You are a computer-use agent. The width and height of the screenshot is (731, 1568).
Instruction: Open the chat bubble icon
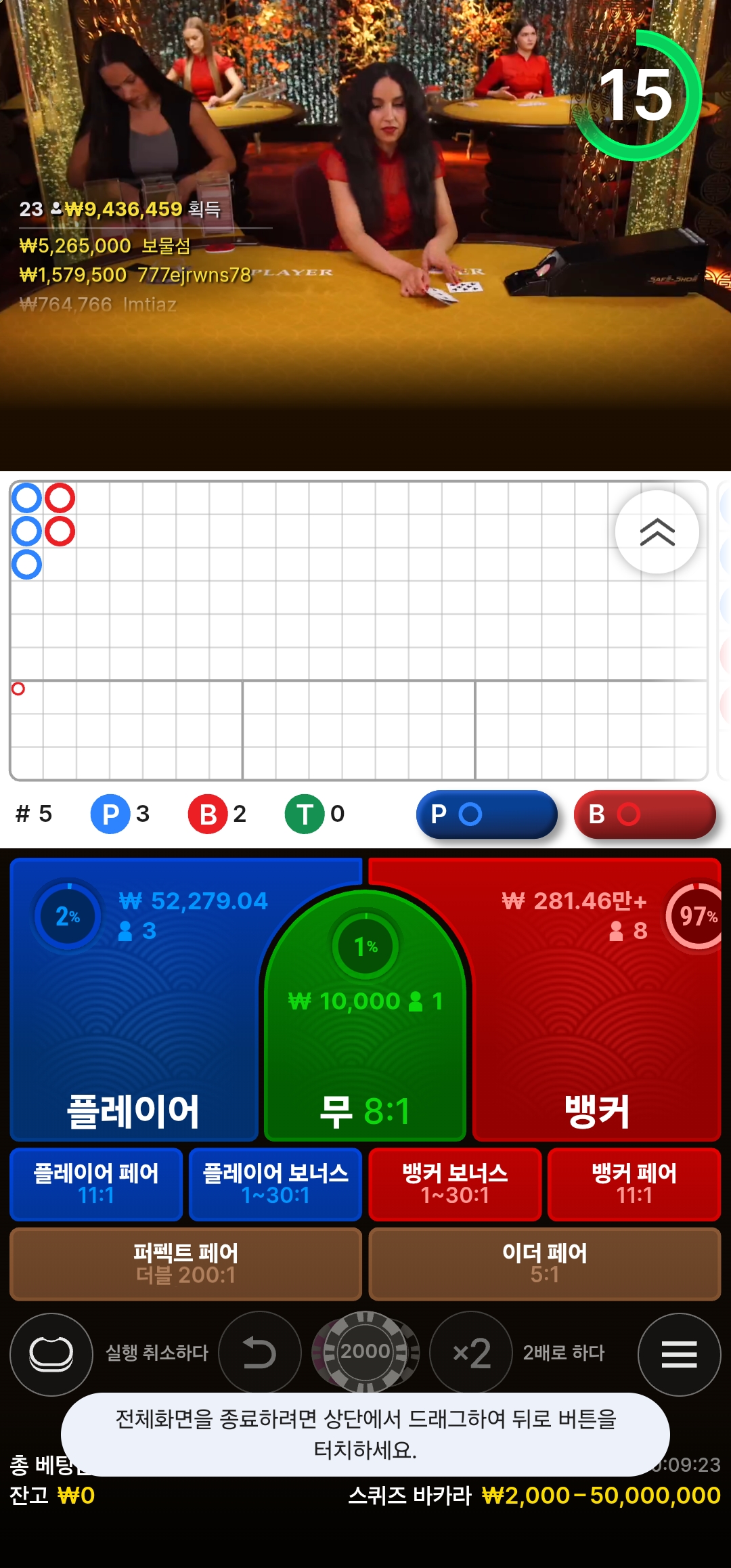[x=51, y=1354]
